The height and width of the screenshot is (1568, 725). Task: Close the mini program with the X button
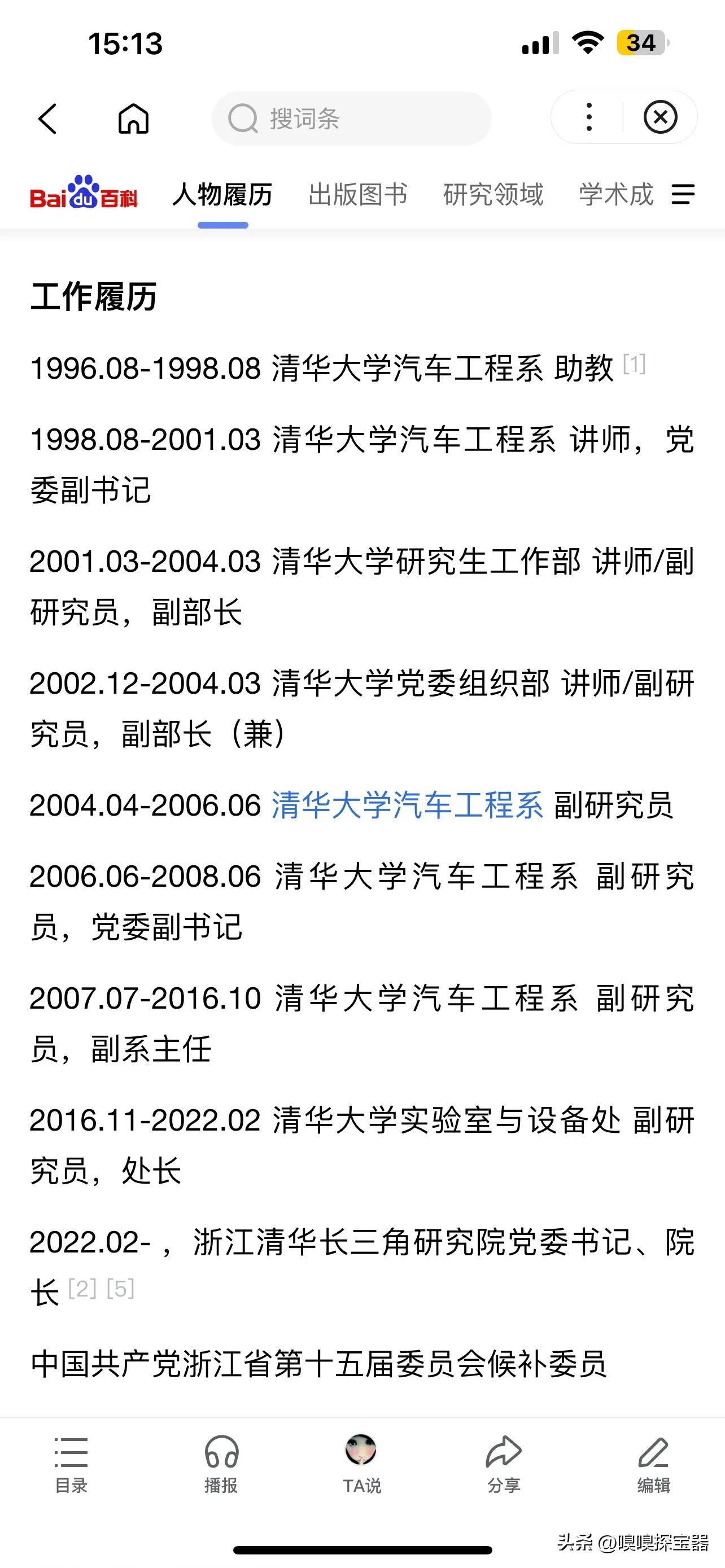click(661, 117)
